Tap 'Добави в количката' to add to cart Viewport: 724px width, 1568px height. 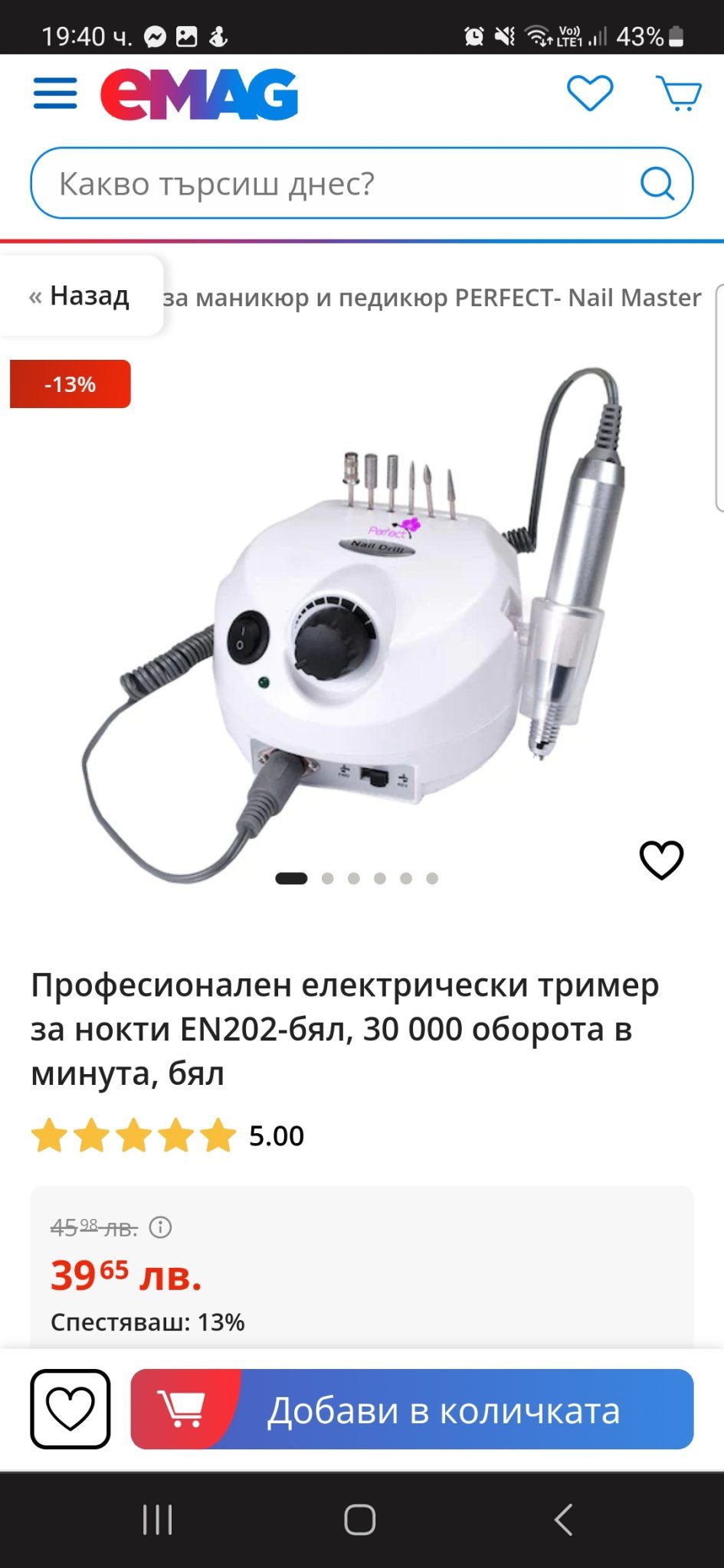tap(412, 1409)
